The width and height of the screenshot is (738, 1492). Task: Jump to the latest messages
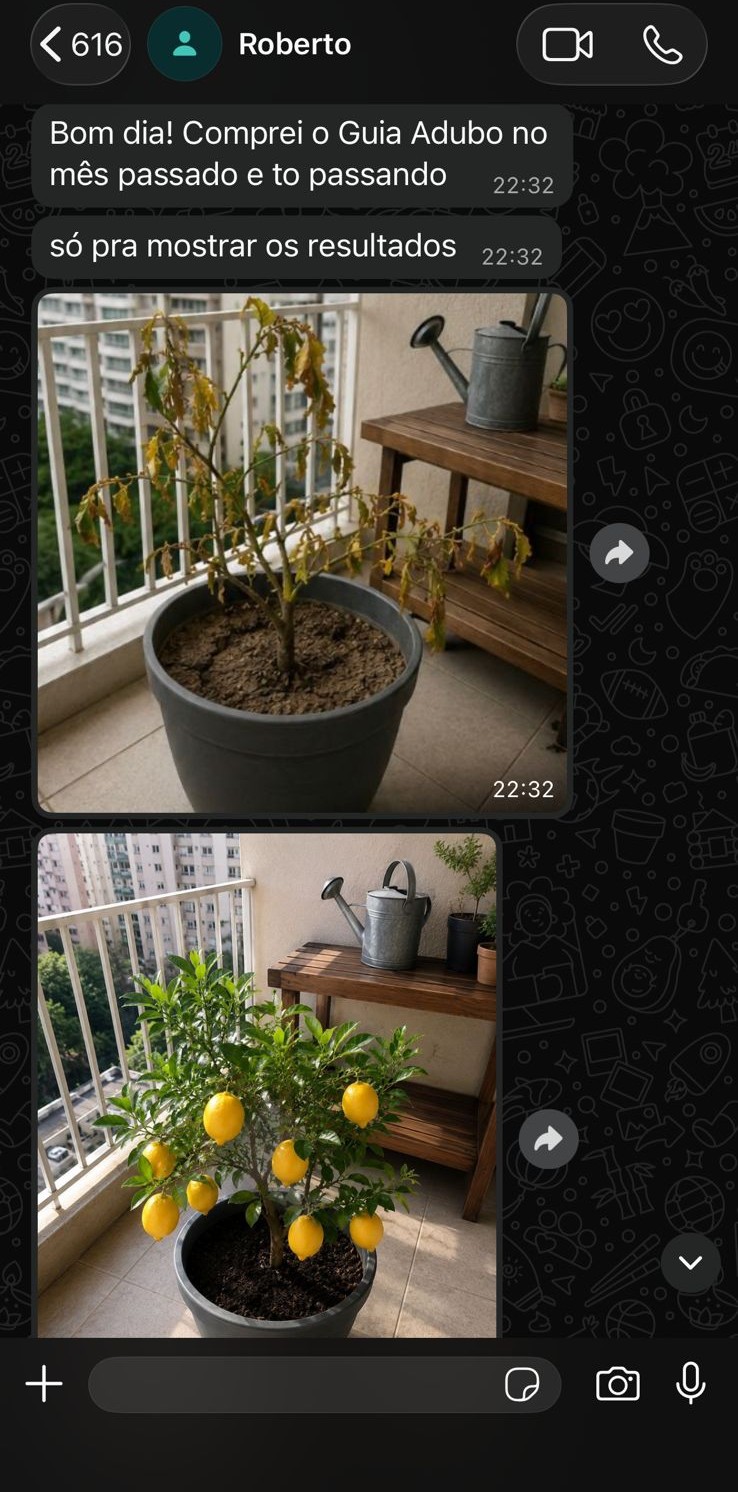(690, 1262)
